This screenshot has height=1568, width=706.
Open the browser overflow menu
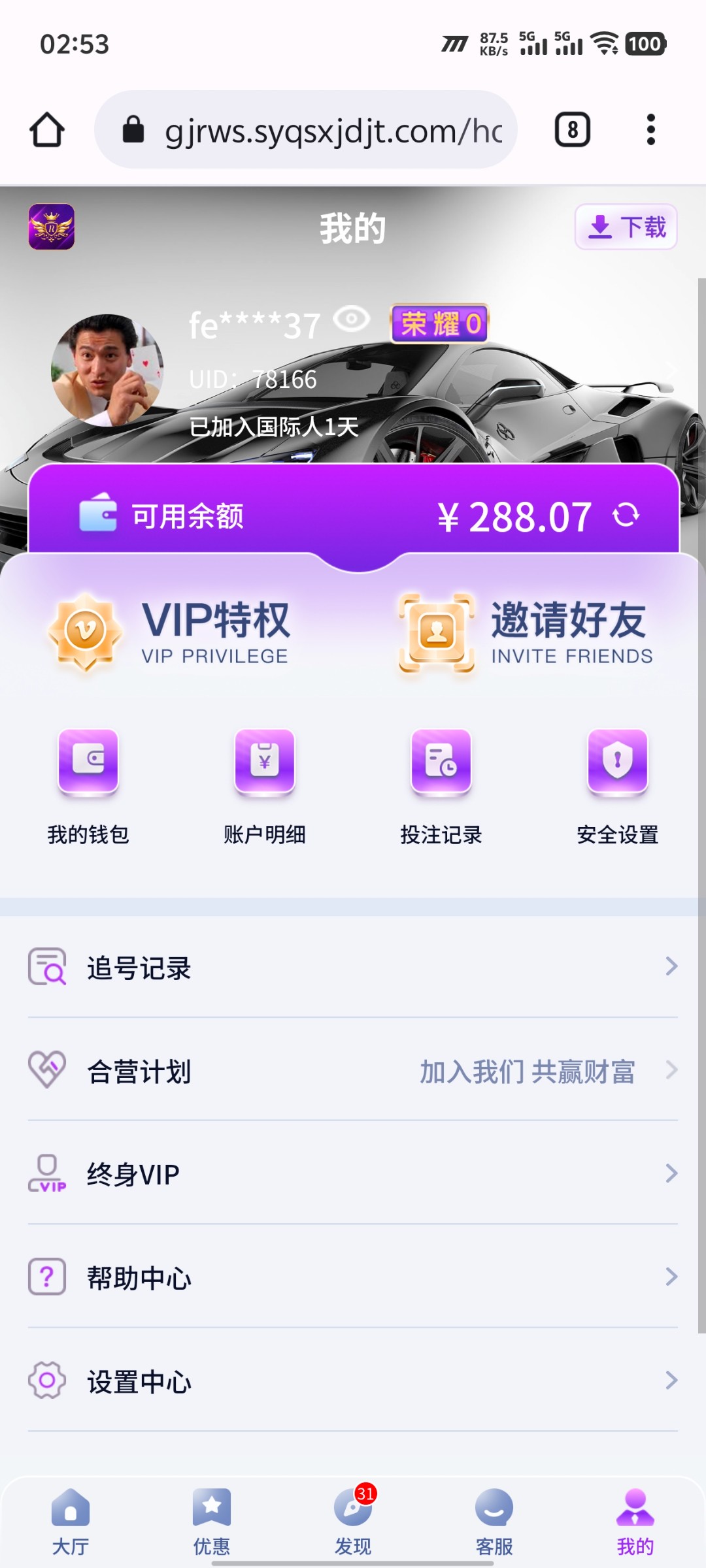(x=650, y=130)
